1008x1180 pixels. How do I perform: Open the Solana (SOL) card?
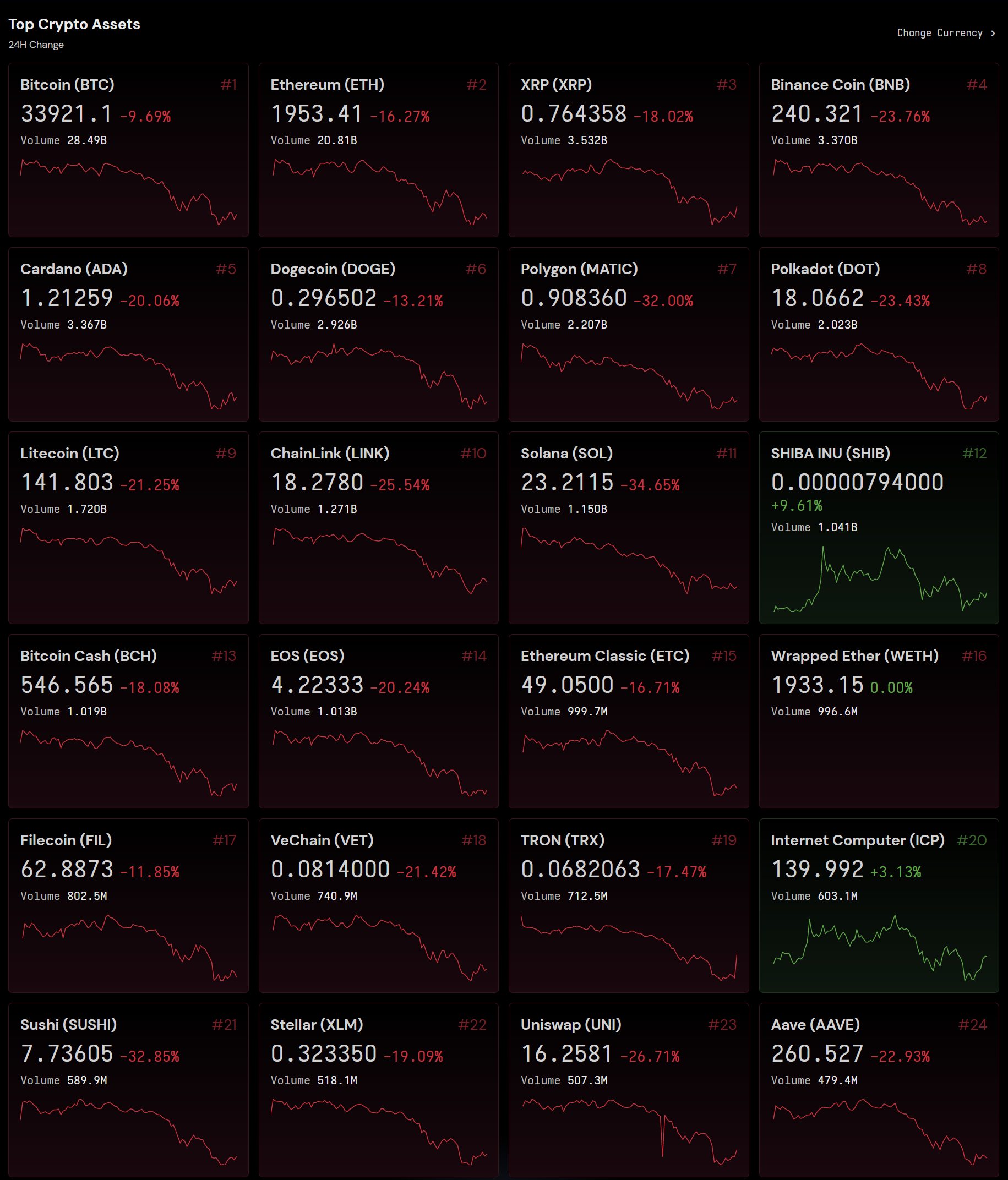coord(628,527)
